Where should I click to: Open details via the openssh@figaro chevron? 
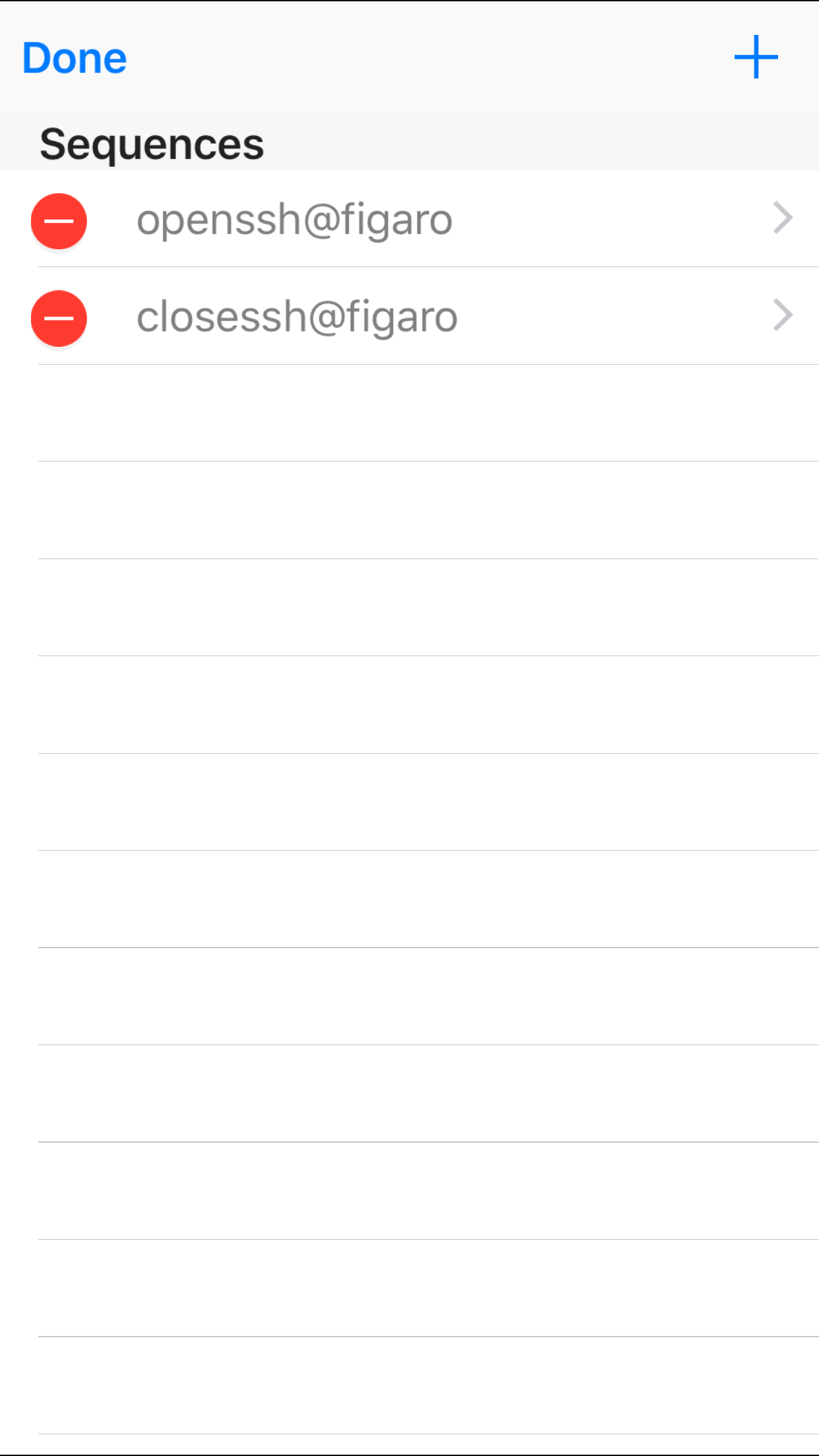tap(782, 218)
